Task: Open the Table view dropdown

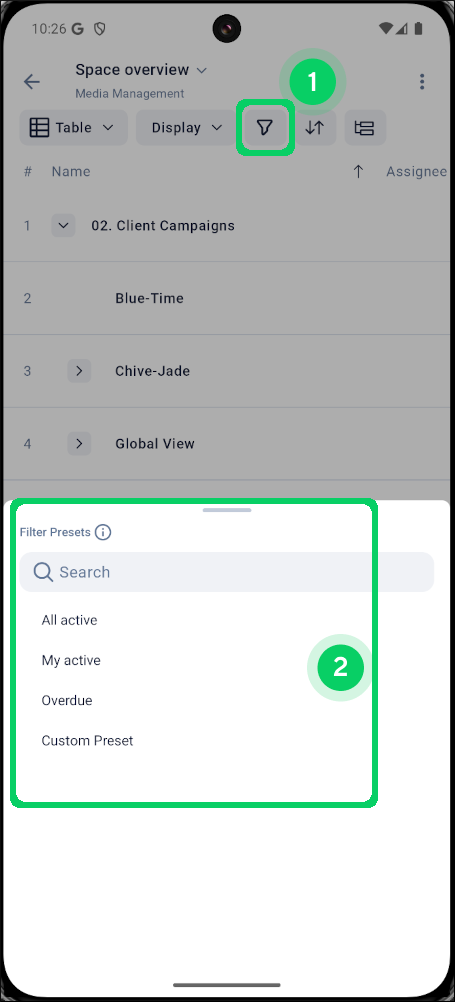Action: coord(73,128)
